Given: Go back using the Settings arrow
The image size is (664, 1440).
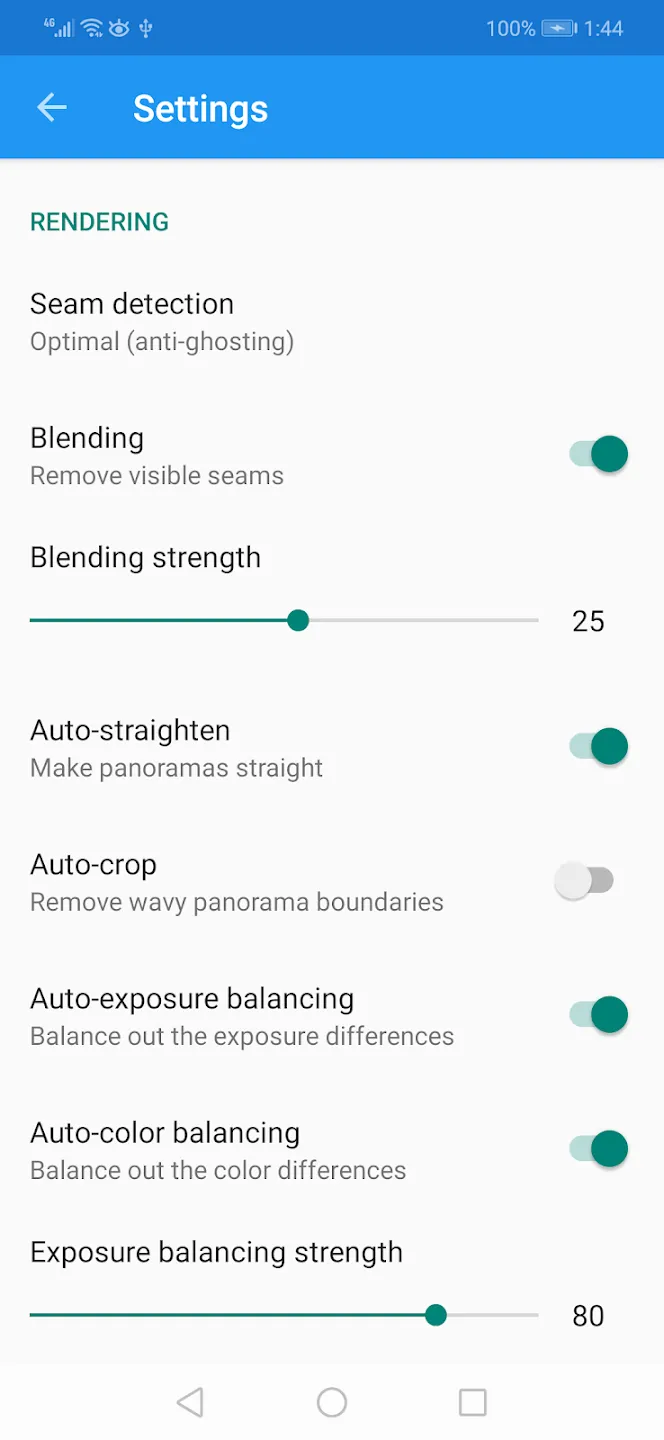Looking at the screenshot, I should click(52, 108).
